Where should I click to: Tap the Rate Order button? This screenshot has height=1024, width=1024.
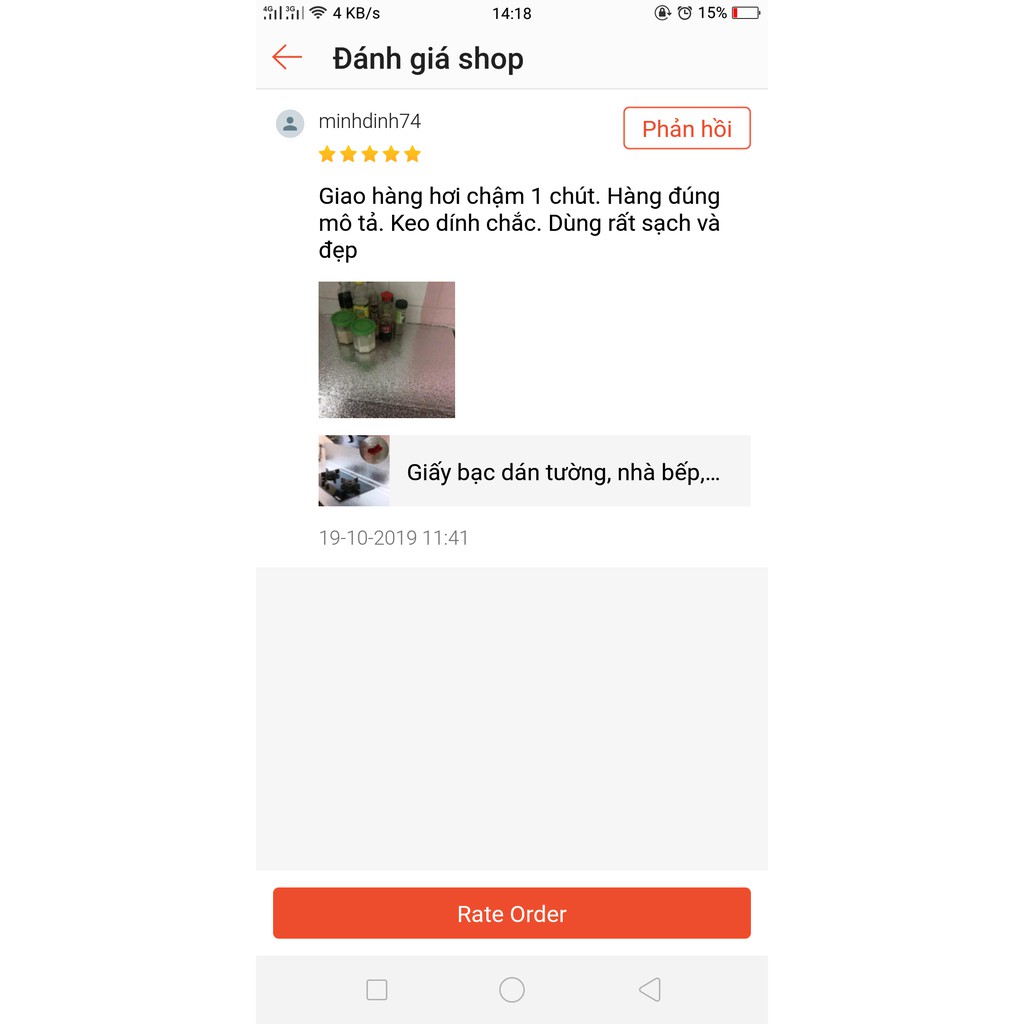coord(511,913)
